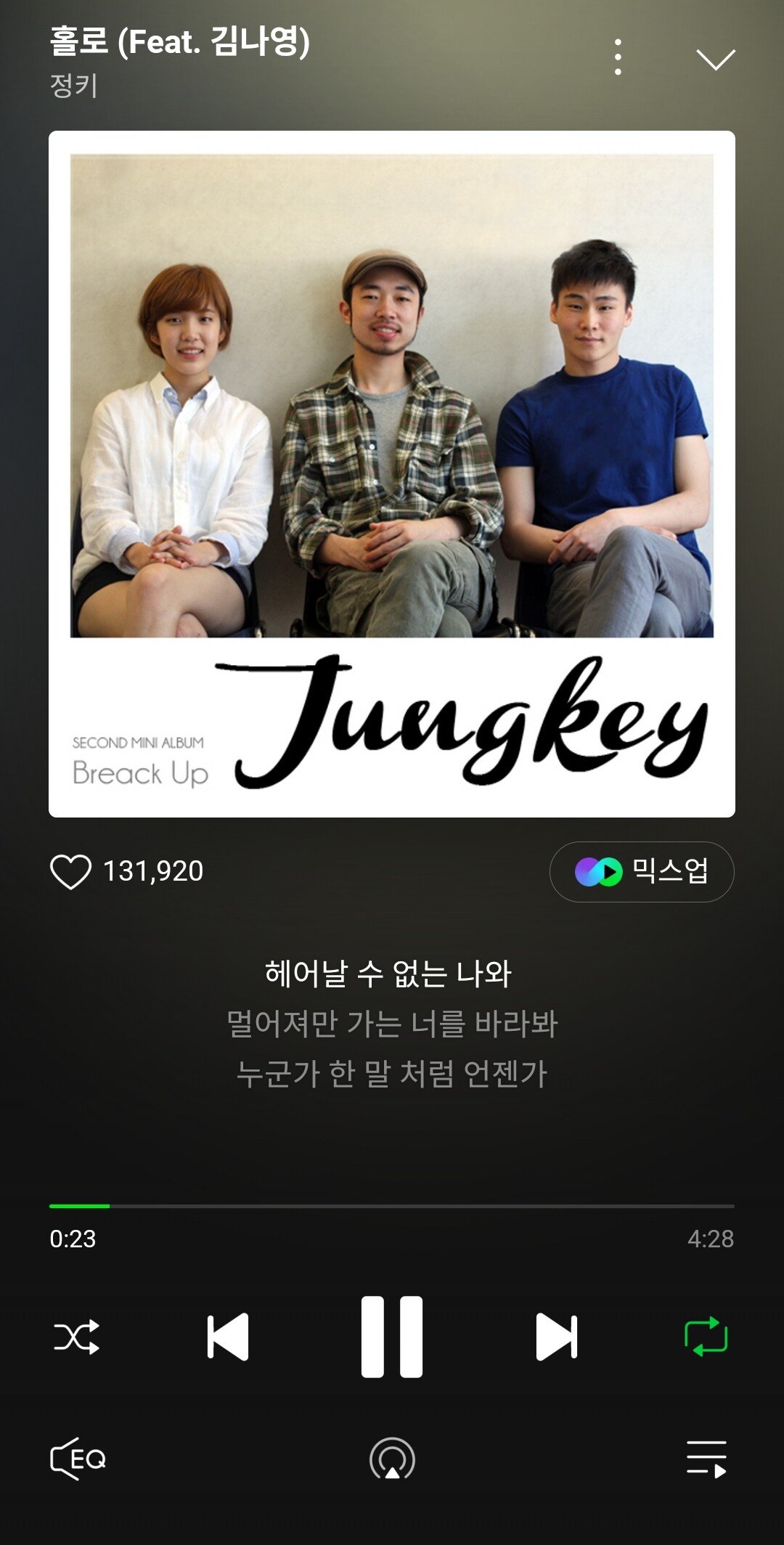Open the EQ sound settings
Viewport: 784px width, 1545px height.
78,1459
